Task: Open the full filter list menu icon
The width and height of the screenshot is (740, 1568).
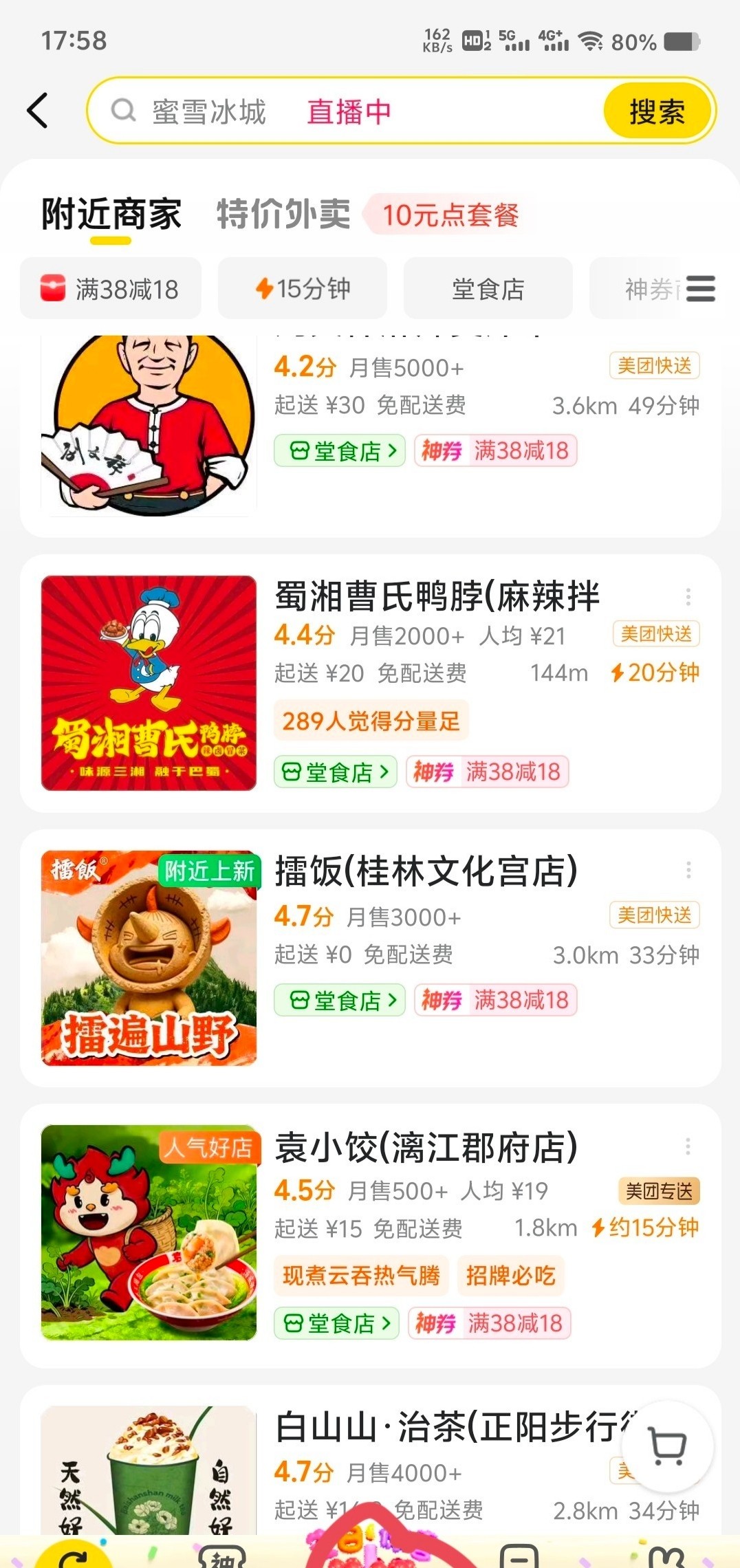Action: point(700,289)
